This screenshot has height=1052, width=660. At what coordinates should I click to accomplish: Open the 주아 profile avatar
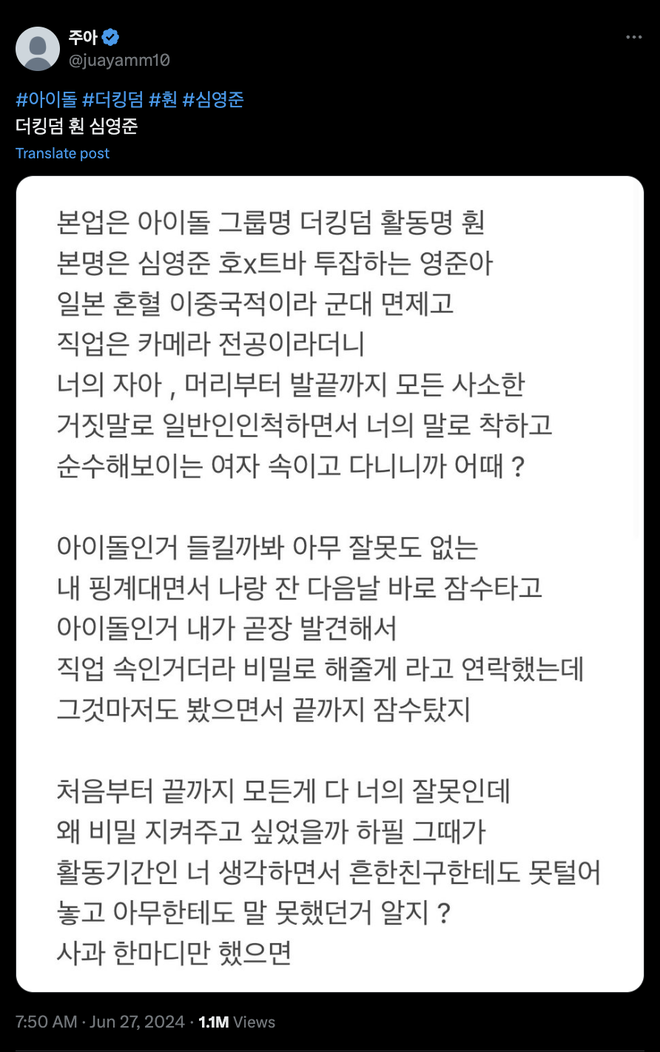tap(38, 48)
